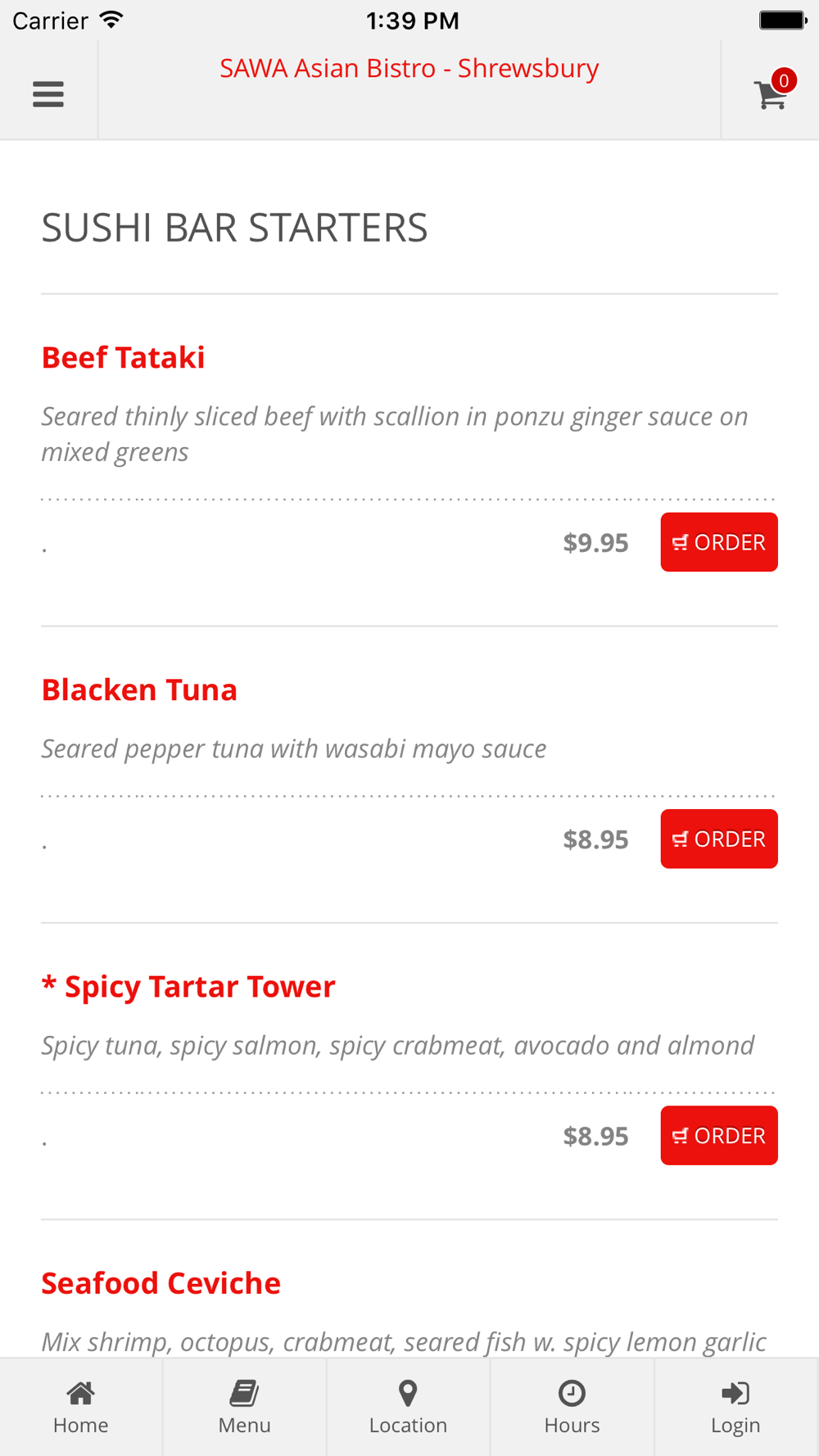Open the Login tab

tap(735, 1407)
